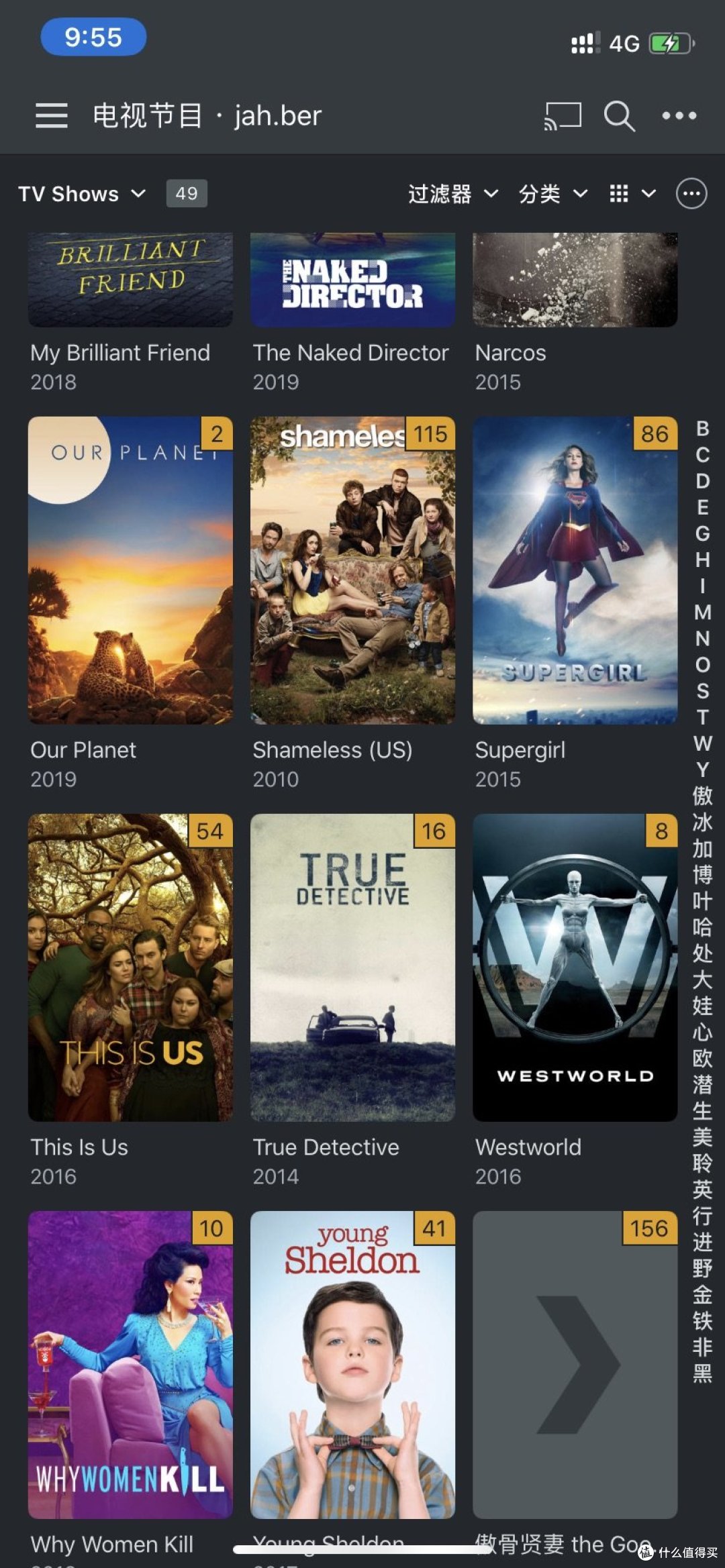
Task: Open The Naked Director show
Action: [352, 280]
